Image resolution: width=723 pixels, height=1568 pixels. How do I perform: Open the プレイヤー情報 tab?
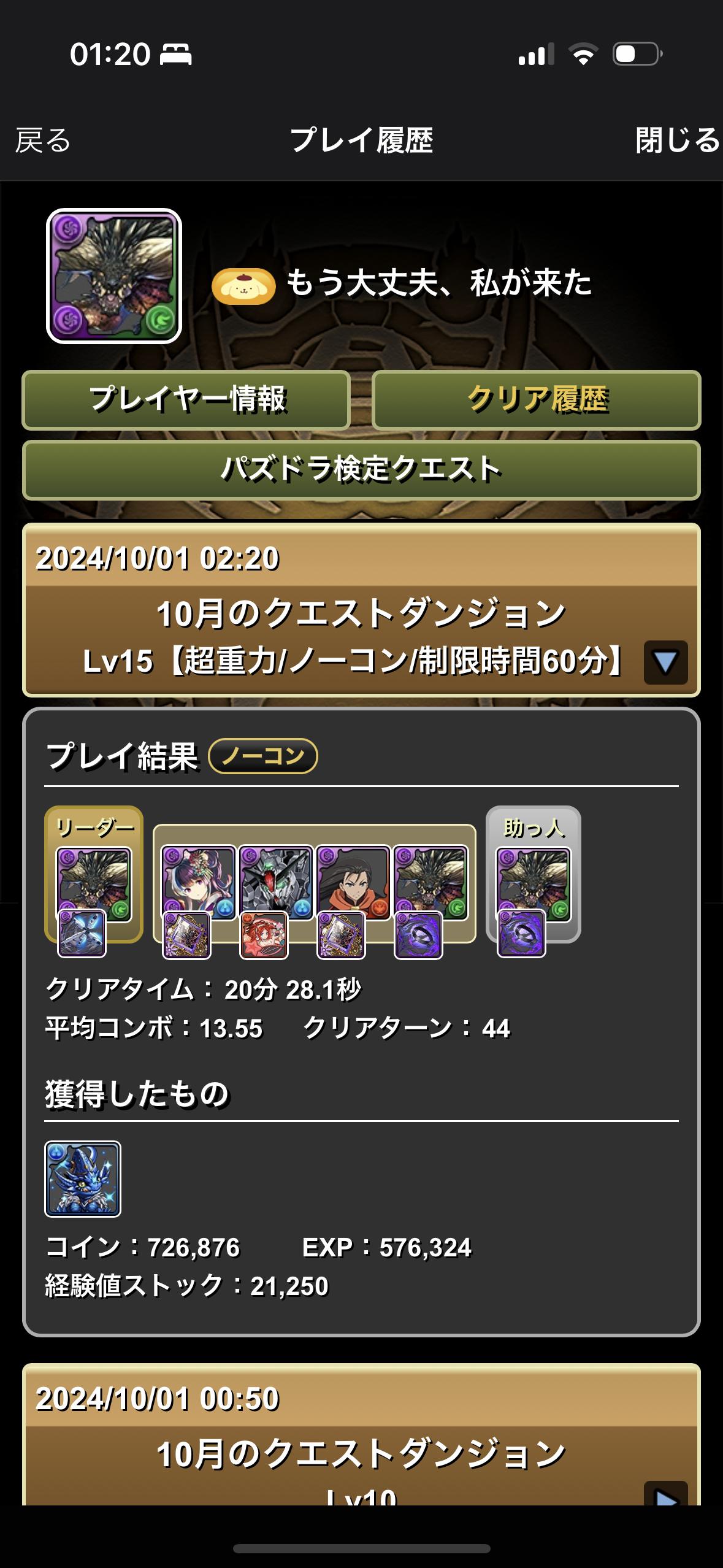point(186,400)
